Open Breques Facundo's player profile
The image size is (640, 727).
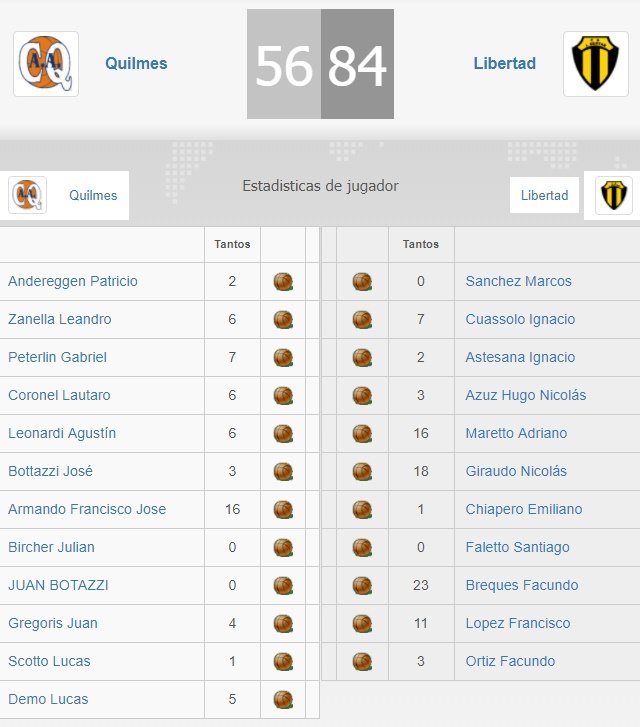(521, 585)
